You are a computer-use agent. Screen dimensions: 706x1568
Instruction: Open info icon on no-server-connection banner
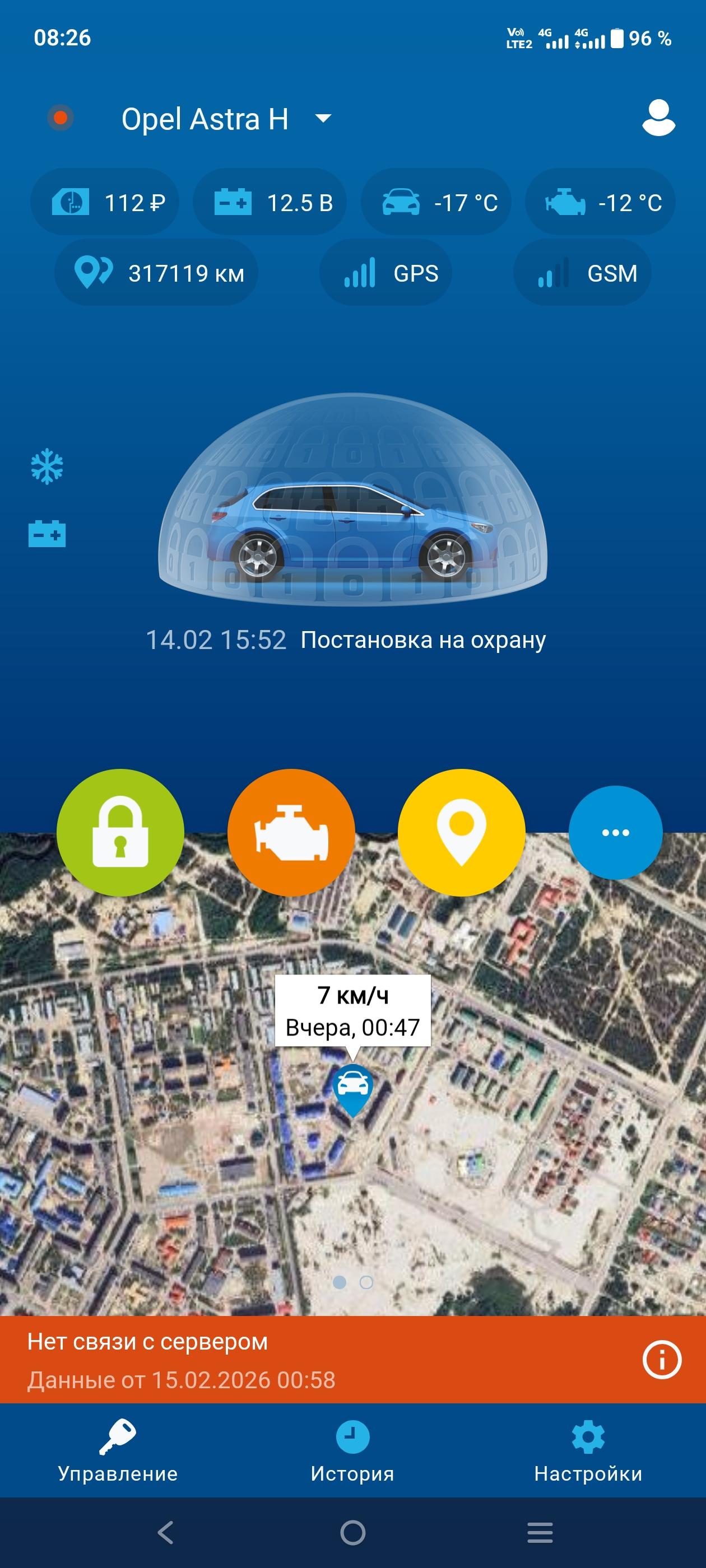(662, 1359)
